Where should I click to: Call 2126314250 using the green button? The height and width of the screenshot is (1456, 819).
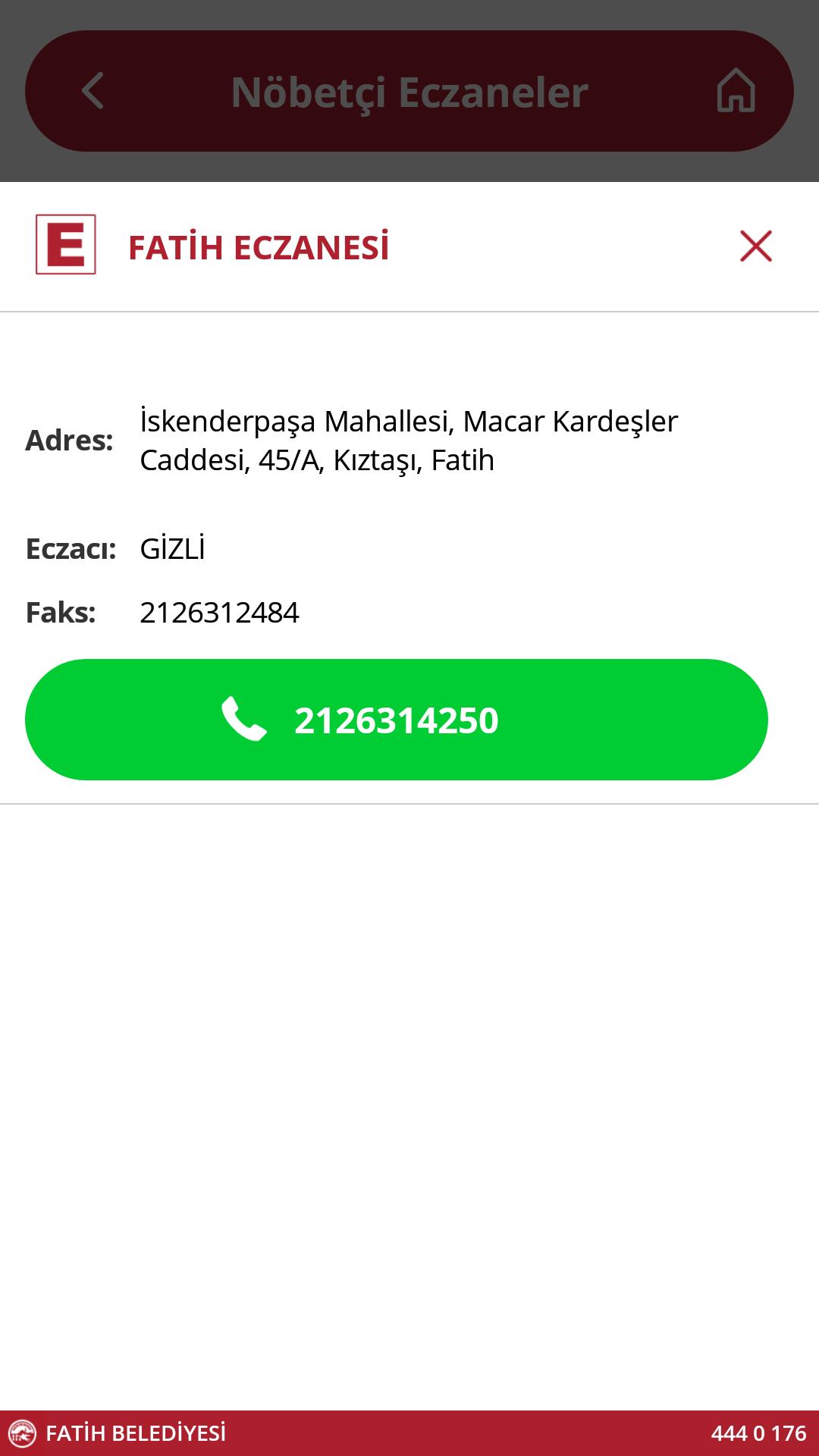[397, 720]
